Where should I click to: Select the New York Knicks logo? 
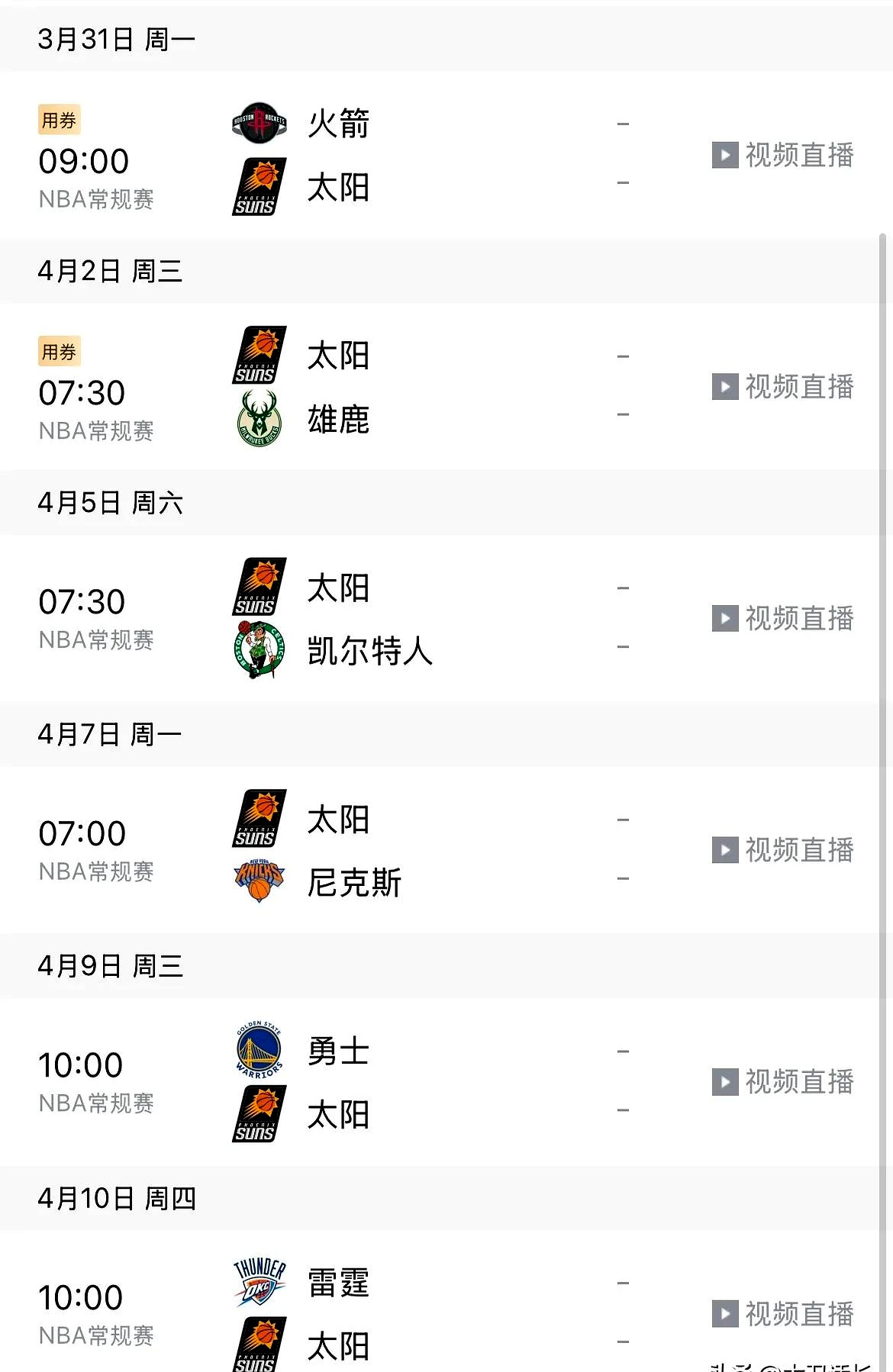(x=260, y=881)
